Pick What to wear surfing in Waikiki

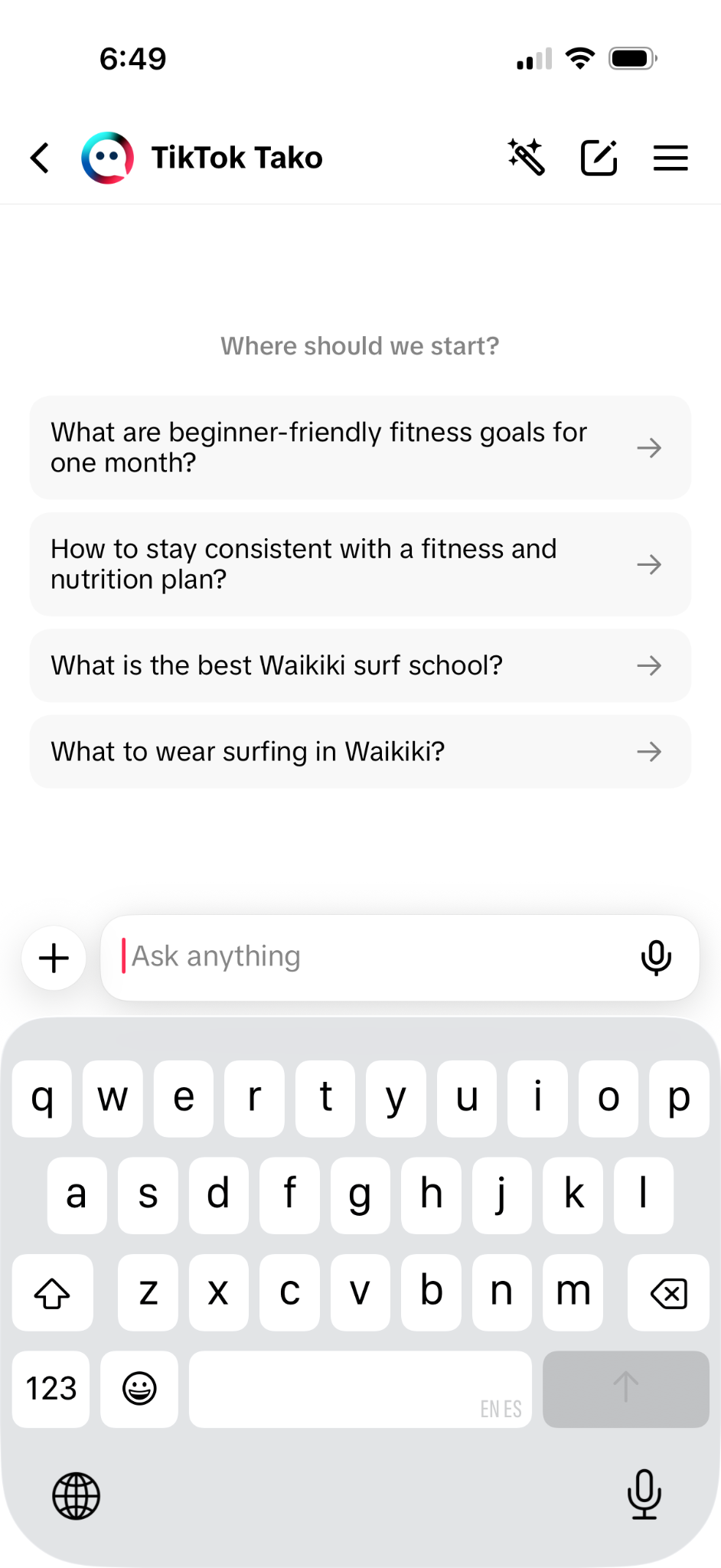[360, 752]
